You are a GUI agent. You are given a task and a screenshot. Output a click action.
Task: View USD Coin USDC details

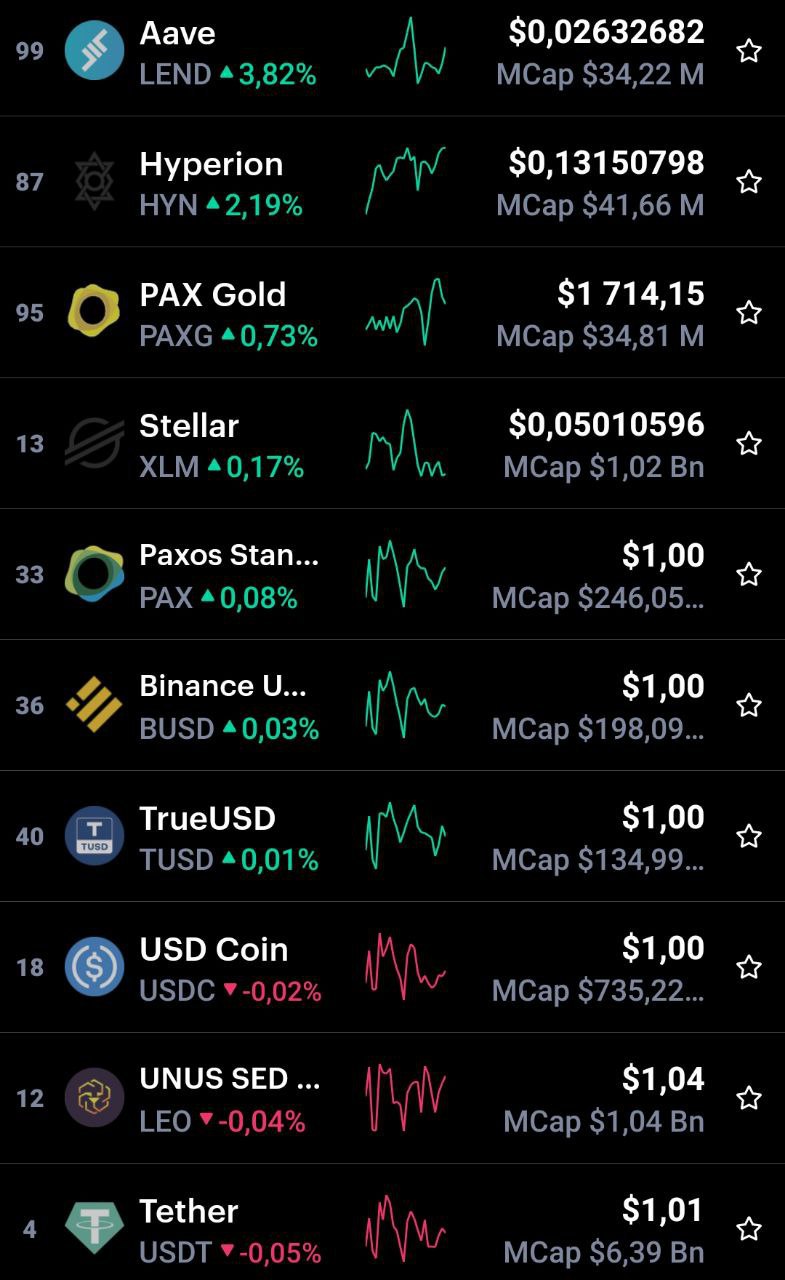tap(392, 968)
